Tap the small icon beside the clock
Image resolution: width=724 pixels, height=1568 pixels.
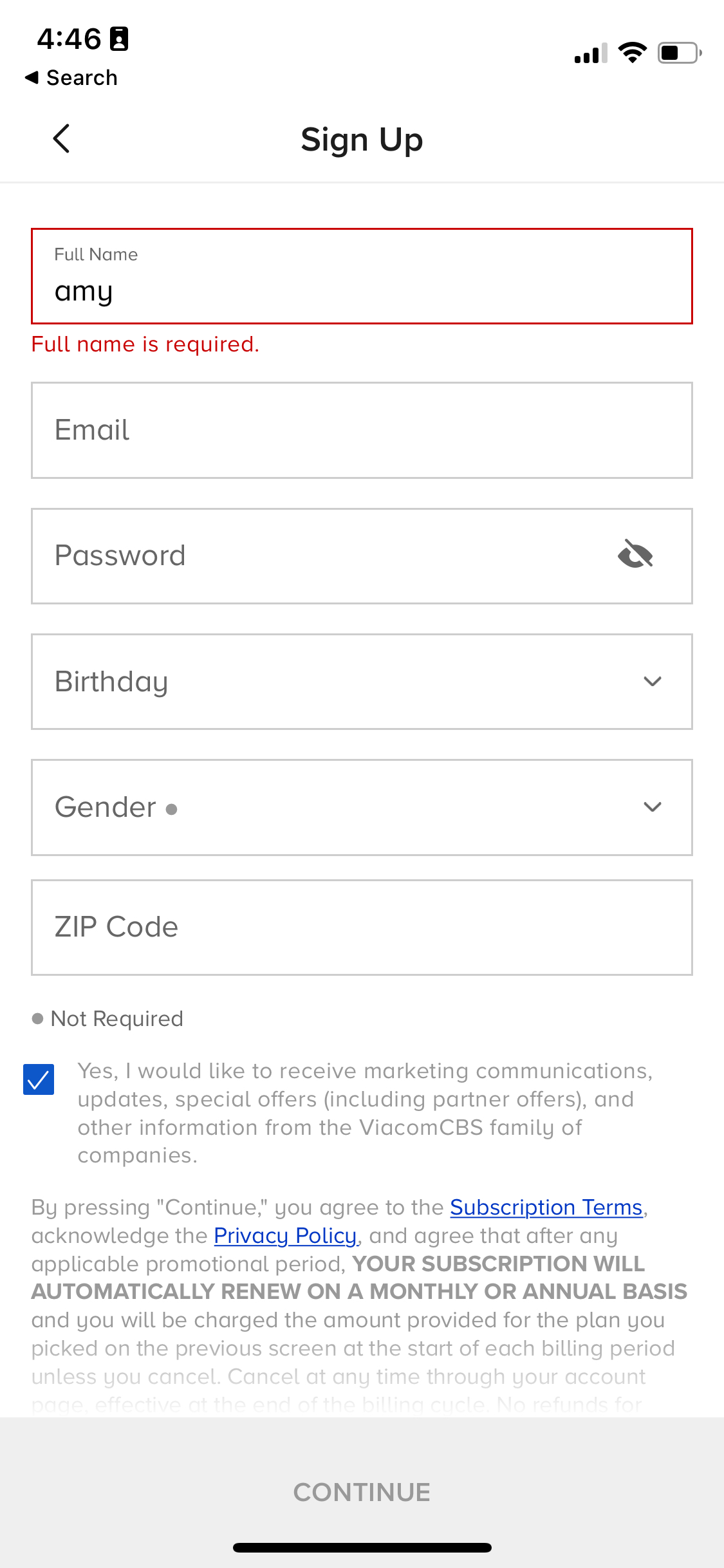click(x=118, y=37)
